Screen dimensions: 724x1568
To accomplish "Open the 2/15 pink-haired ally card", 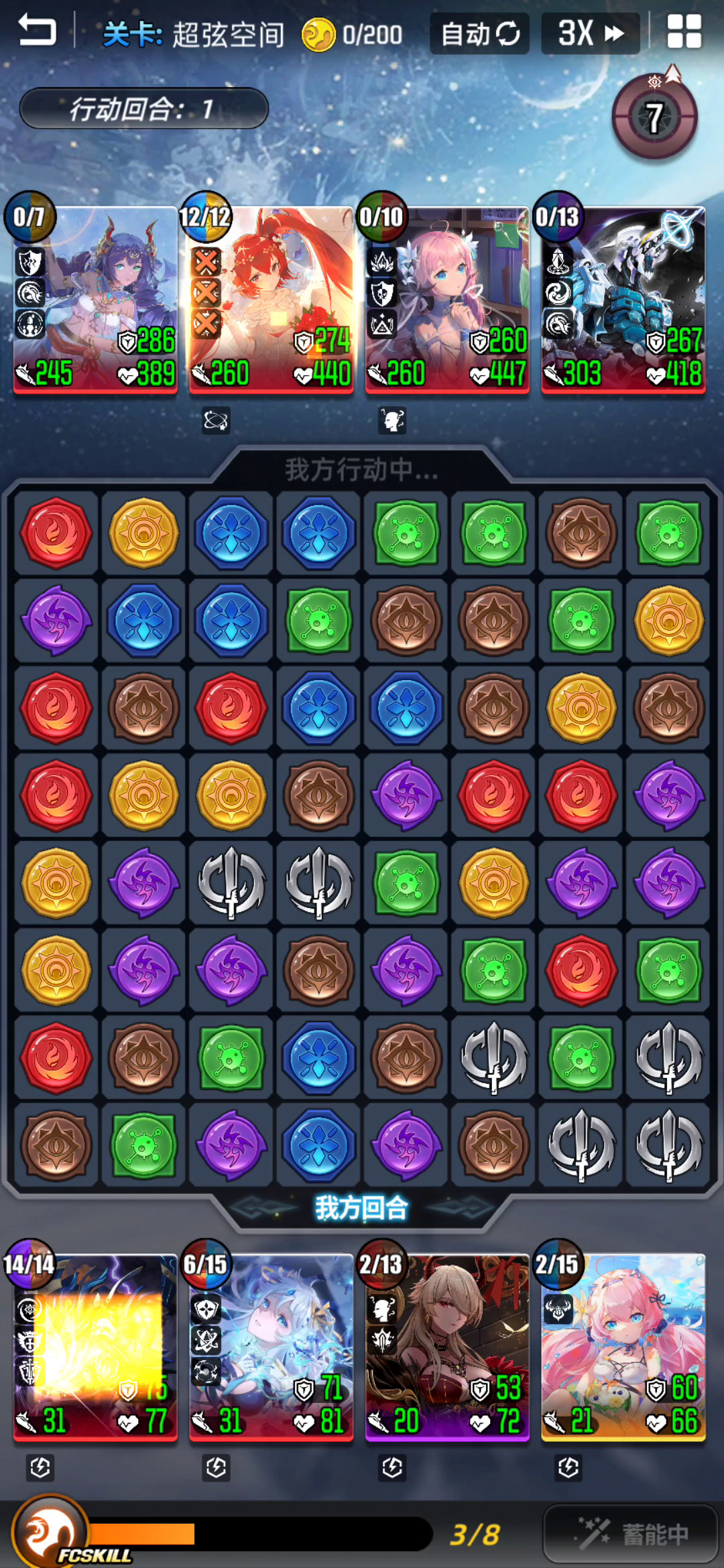I will click(623, 1347).
